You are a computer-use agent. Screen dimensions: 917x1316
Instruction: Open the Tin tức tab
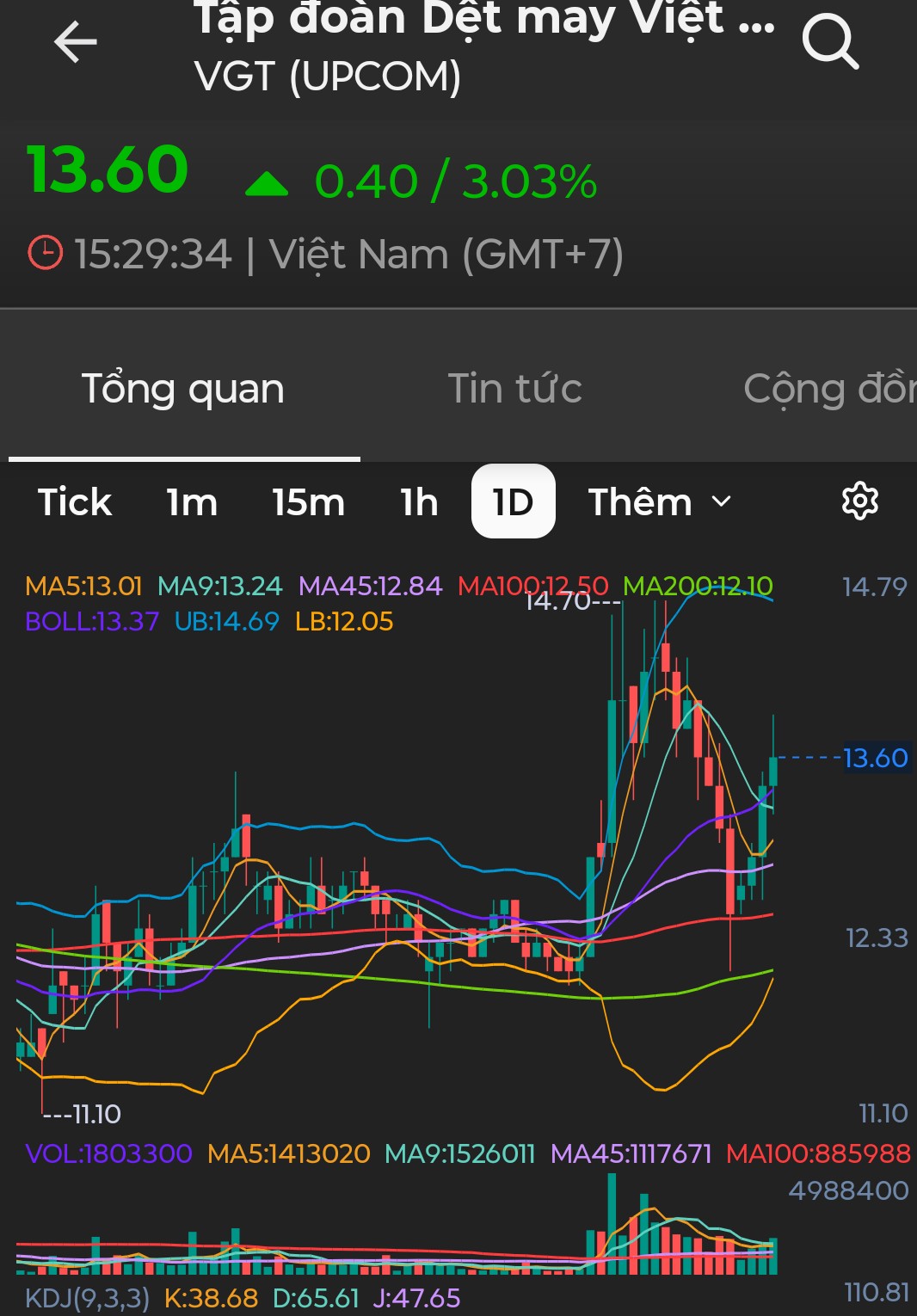514,389
